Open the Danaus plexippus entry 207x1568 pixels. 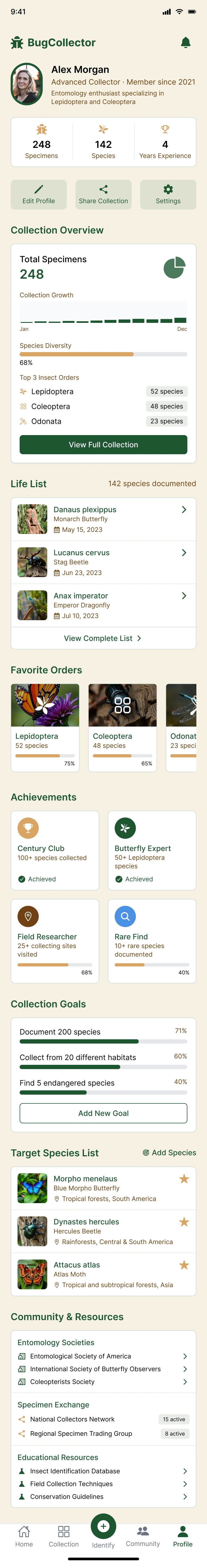coord(103,519)
